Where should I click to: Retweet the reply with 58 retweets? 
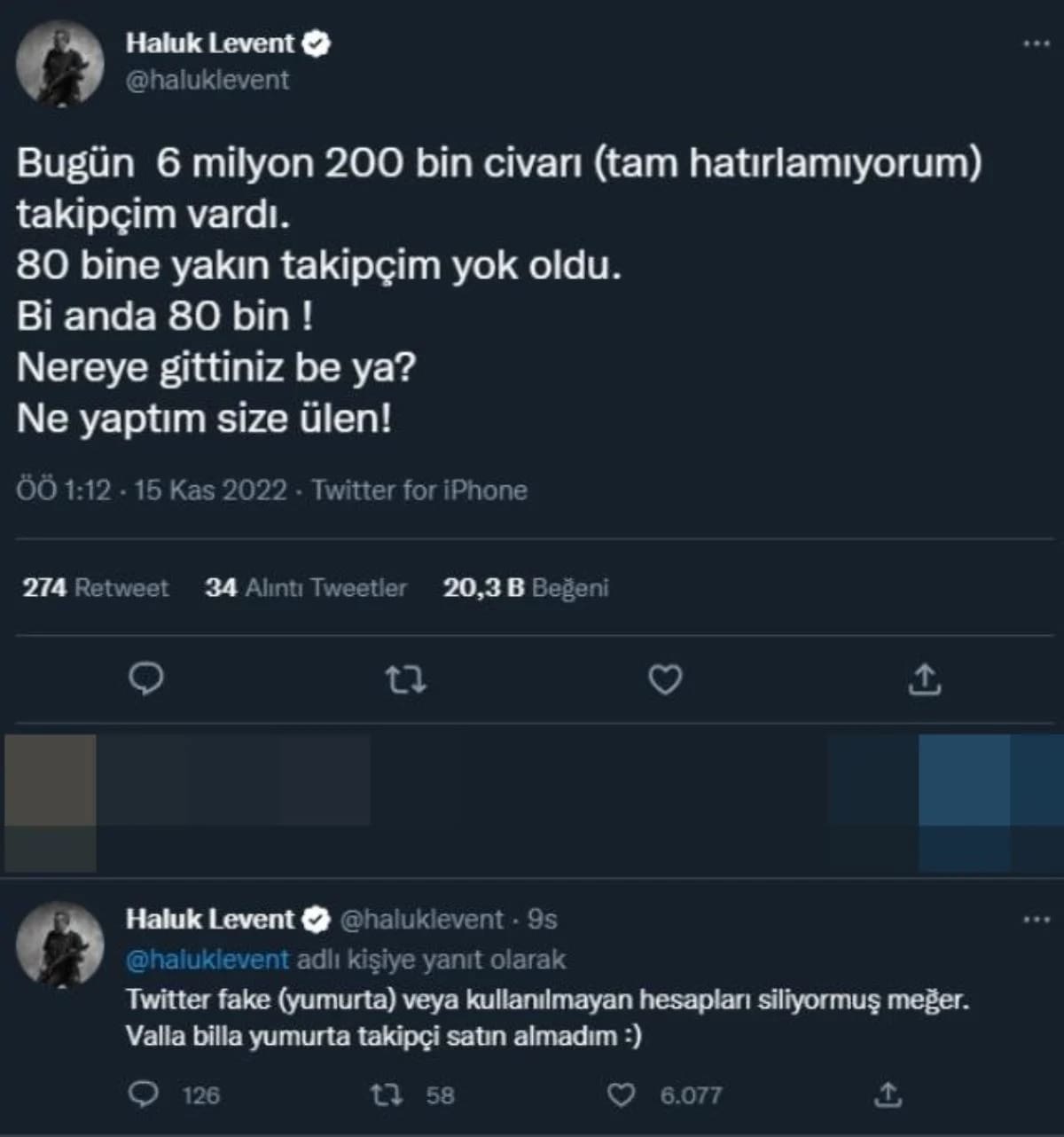coord(387,1095)
